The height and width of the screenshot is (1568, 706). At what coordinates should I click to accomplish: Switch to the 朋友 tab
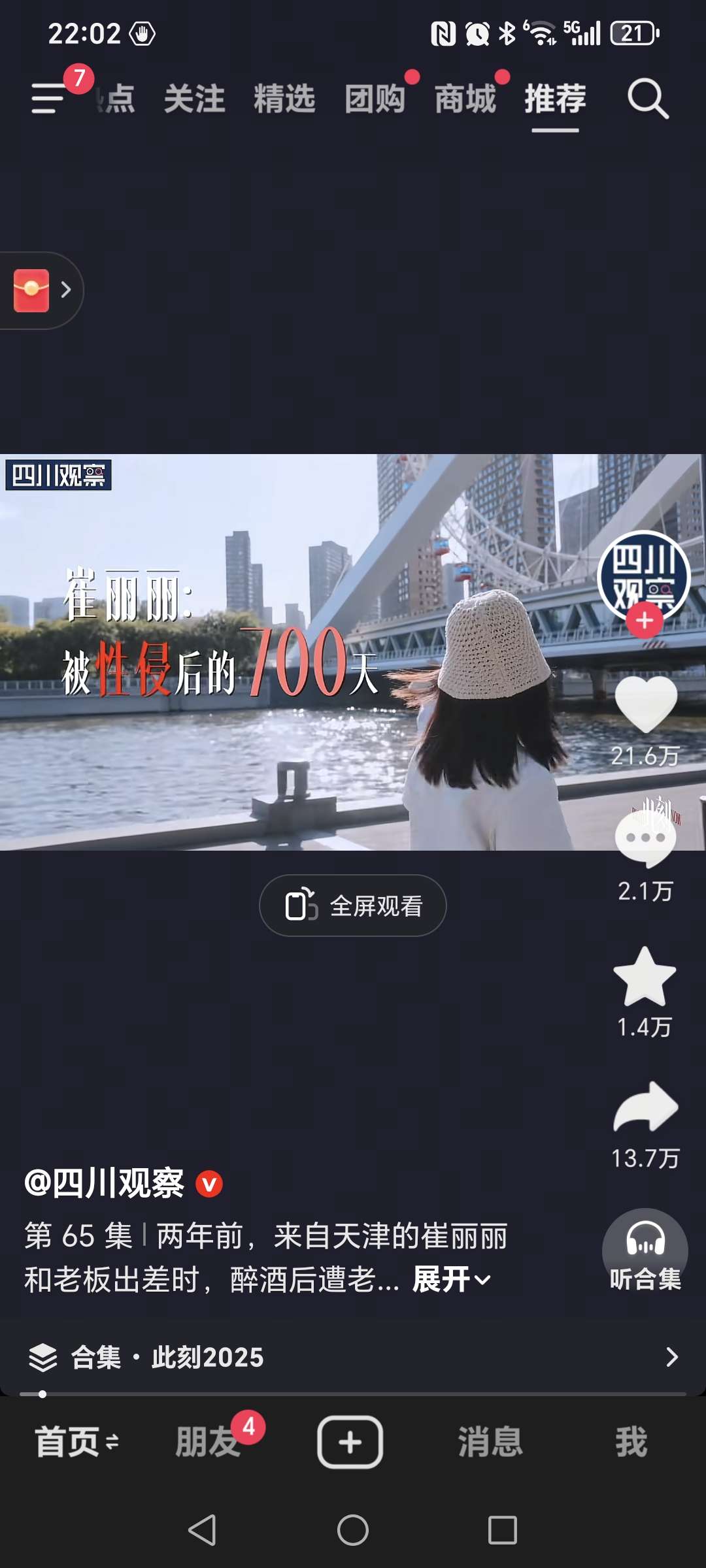208,1442
